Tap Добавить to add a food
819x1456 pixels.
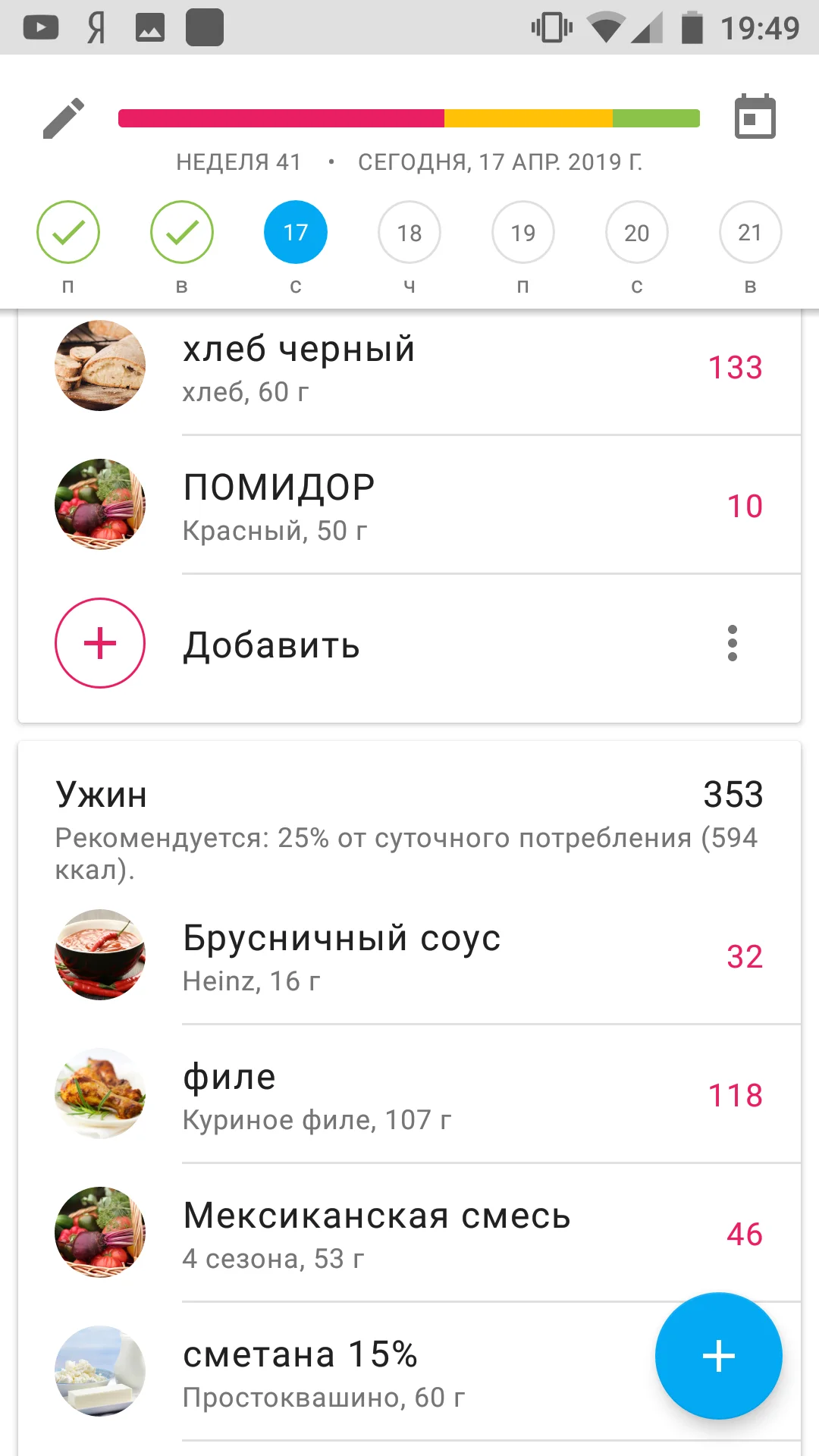[x=271, y=645]
